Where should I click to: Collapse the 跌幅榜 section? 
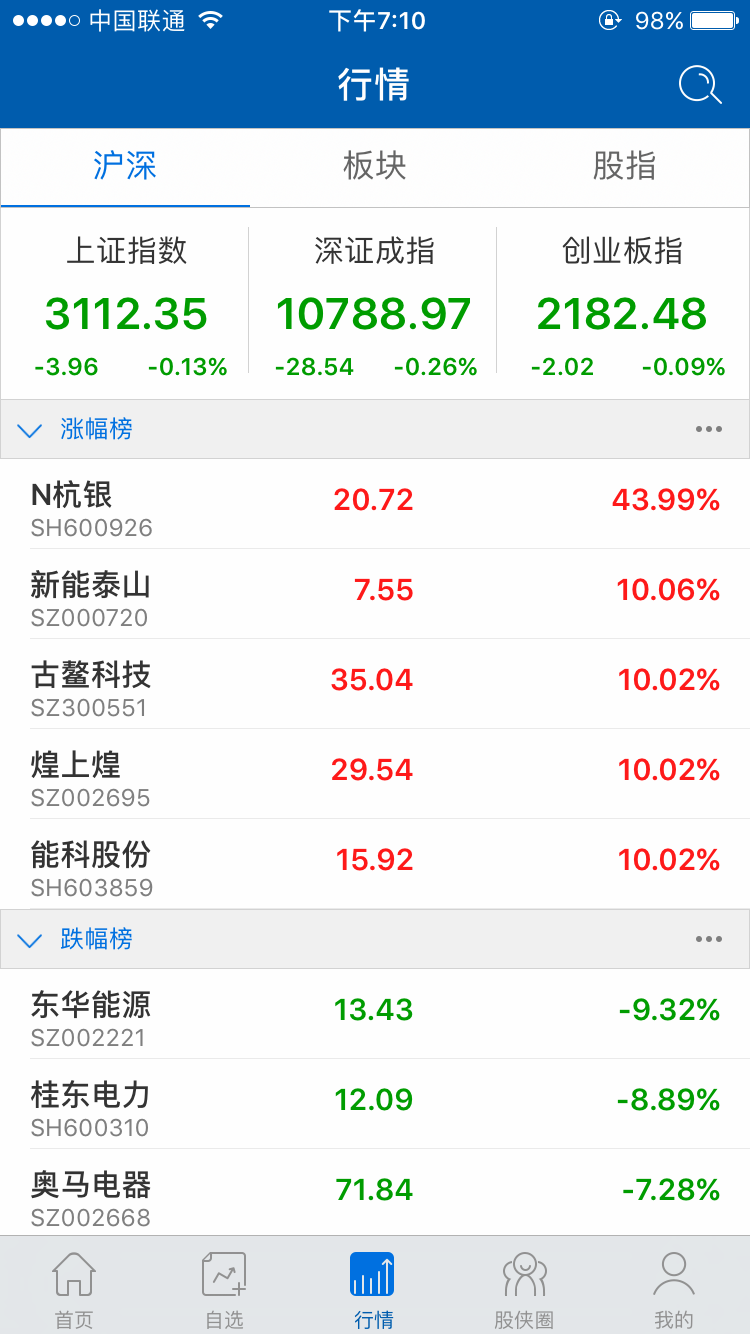tap(30, 940)
